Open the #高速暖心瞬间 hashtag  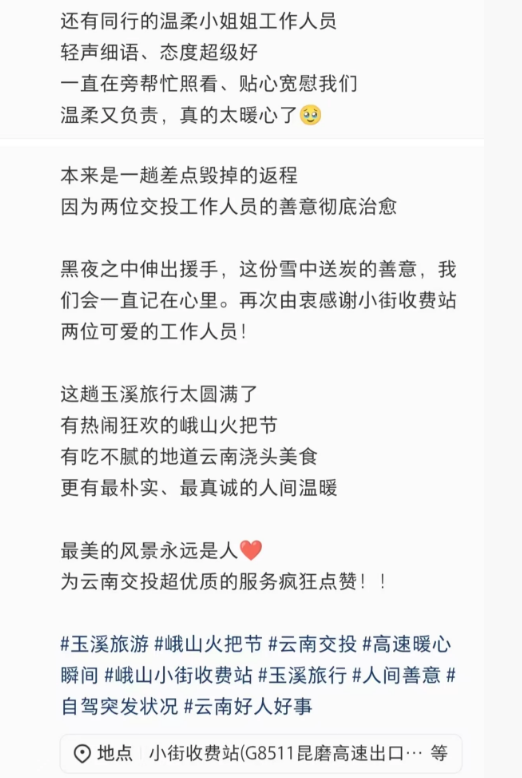tap(407, 644)
